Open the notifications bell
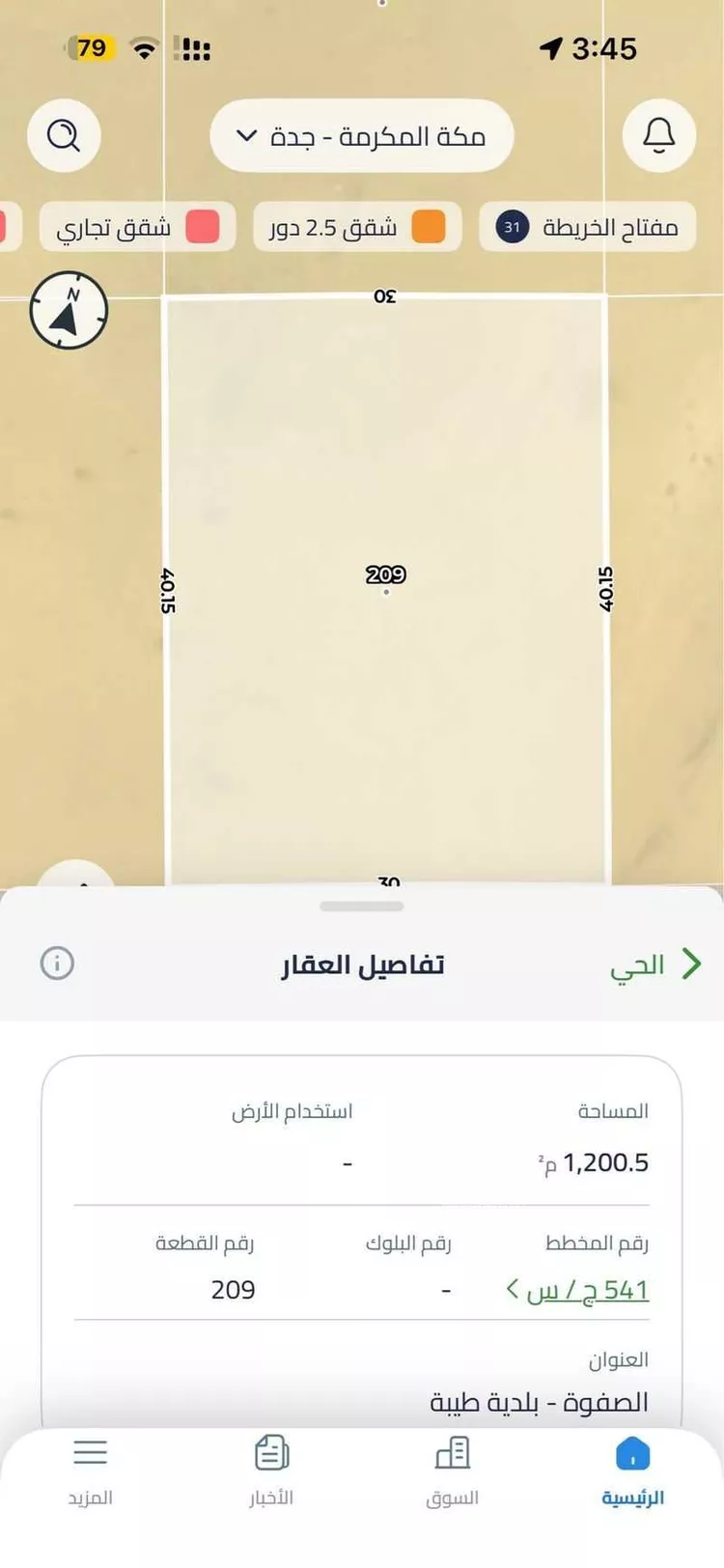Viewport: 724px width, 1568px height. 659,135
